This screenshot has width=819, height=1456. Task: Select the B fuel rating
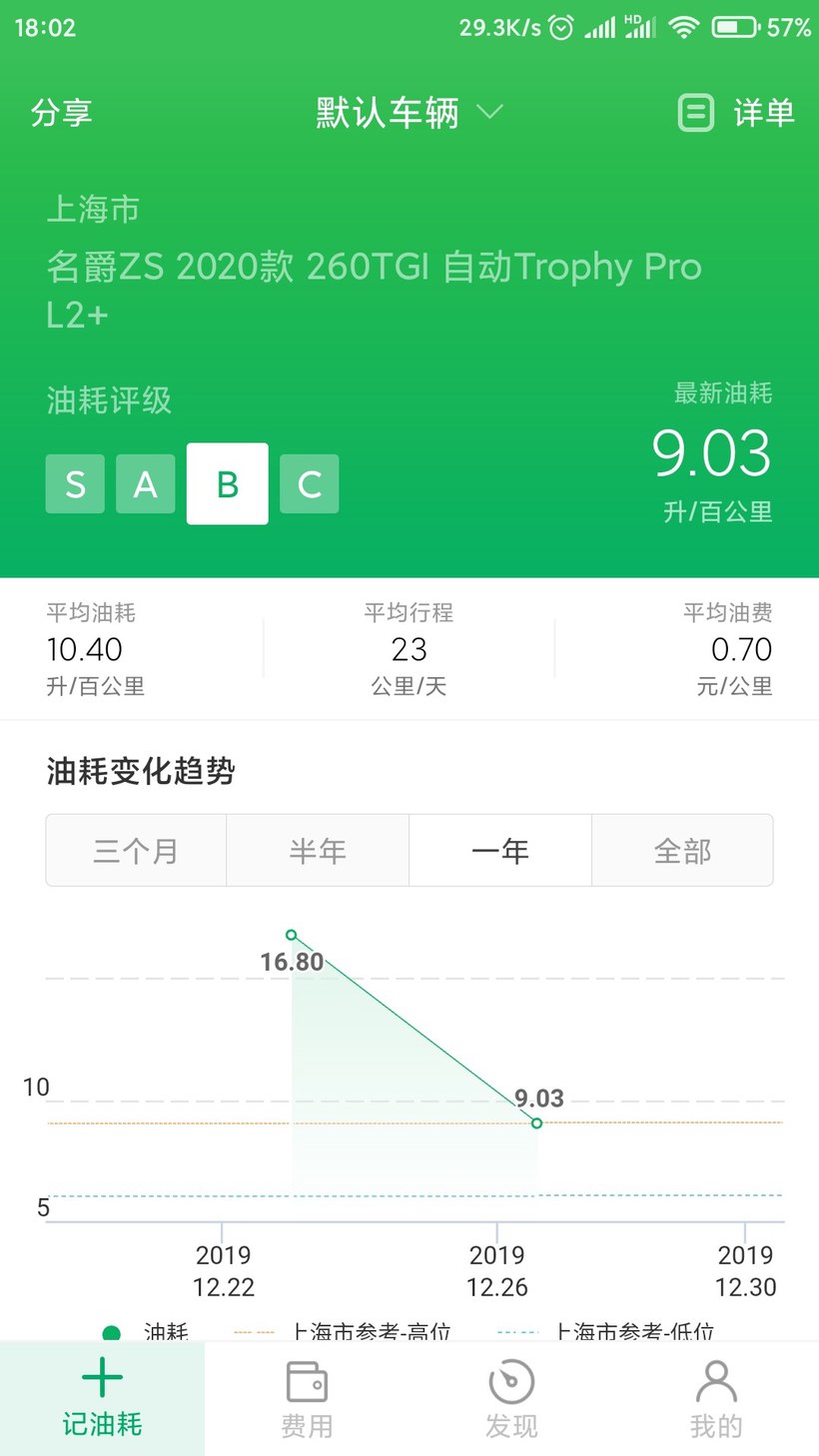pos(228,484)
